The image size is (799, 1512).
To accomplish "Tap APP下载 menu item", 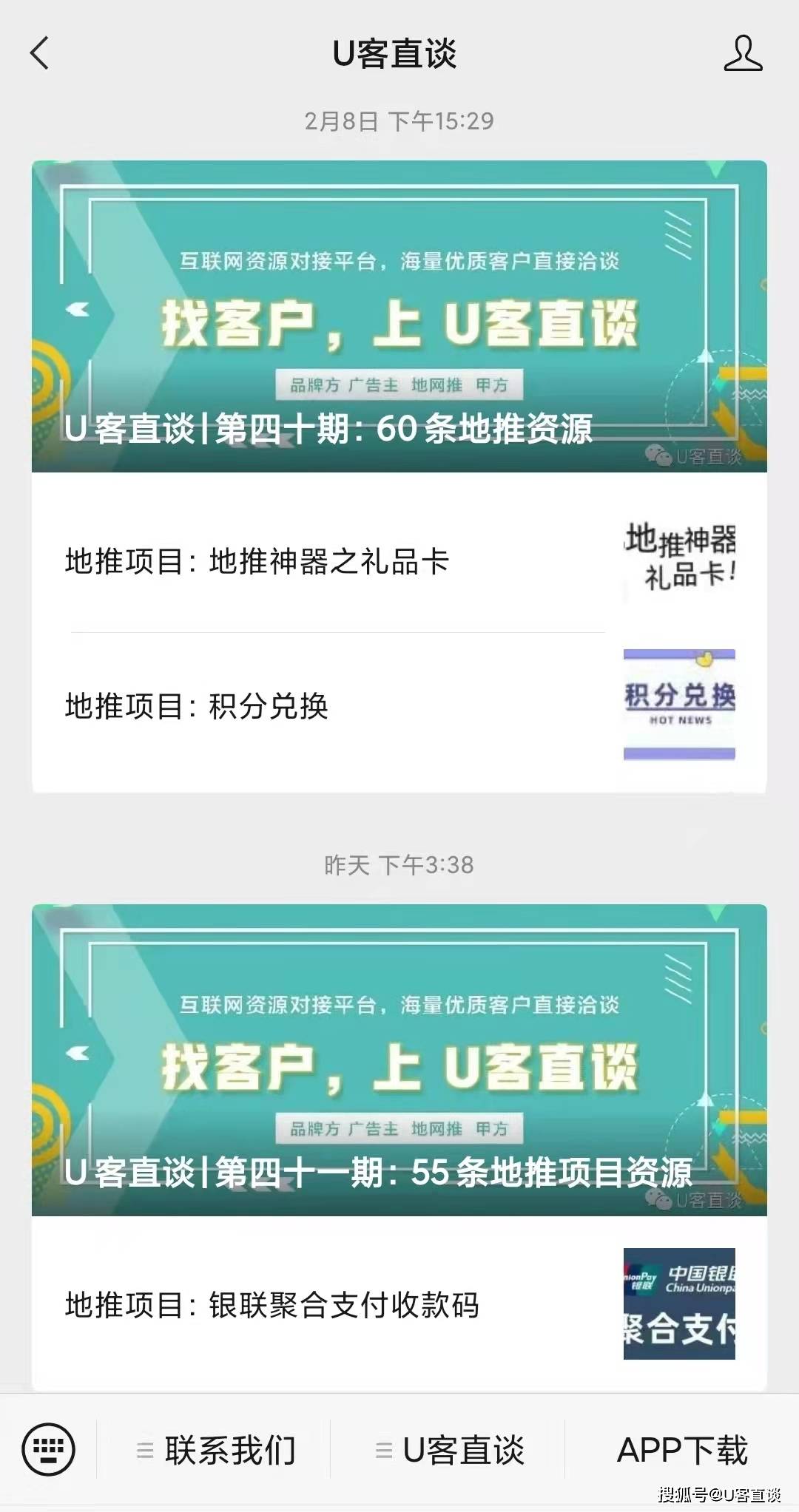I will 682,1450.
